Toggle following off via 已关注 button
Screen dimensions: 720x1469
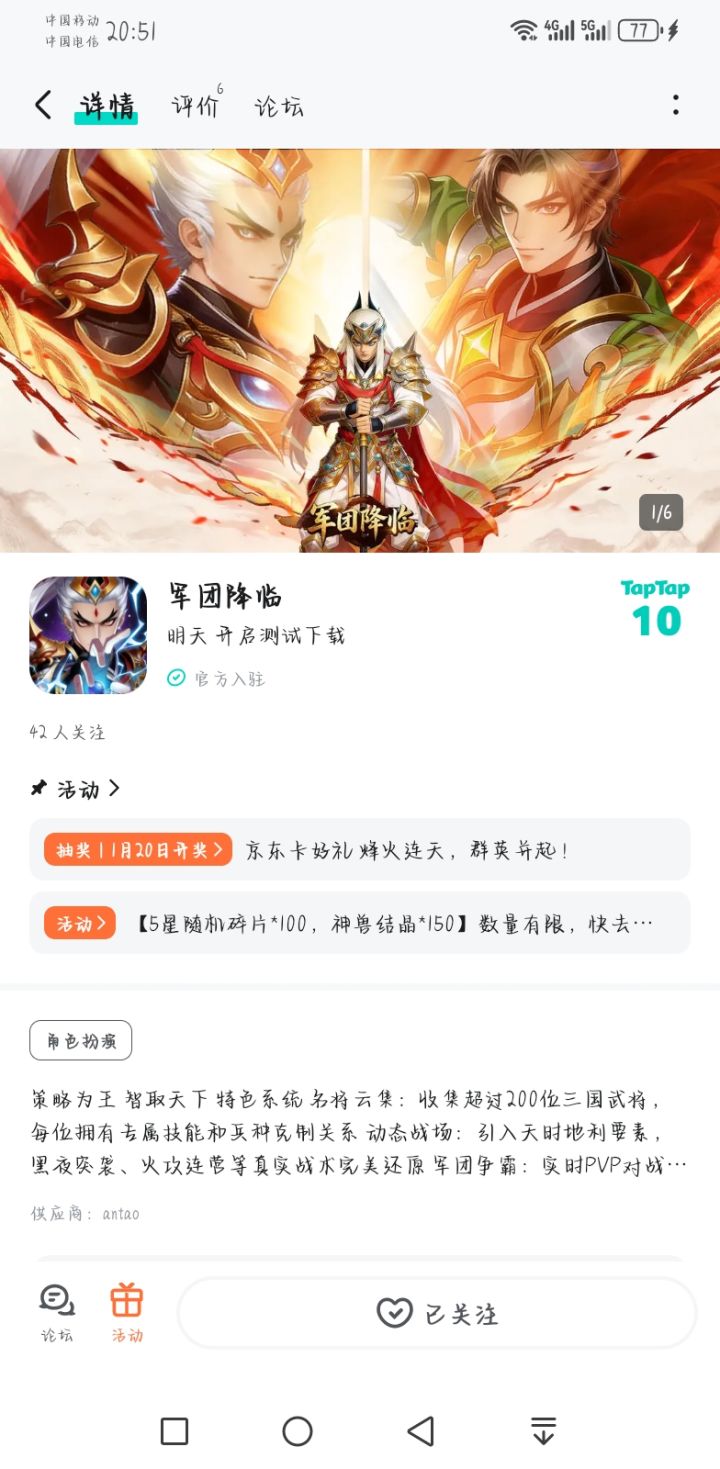436,1313
